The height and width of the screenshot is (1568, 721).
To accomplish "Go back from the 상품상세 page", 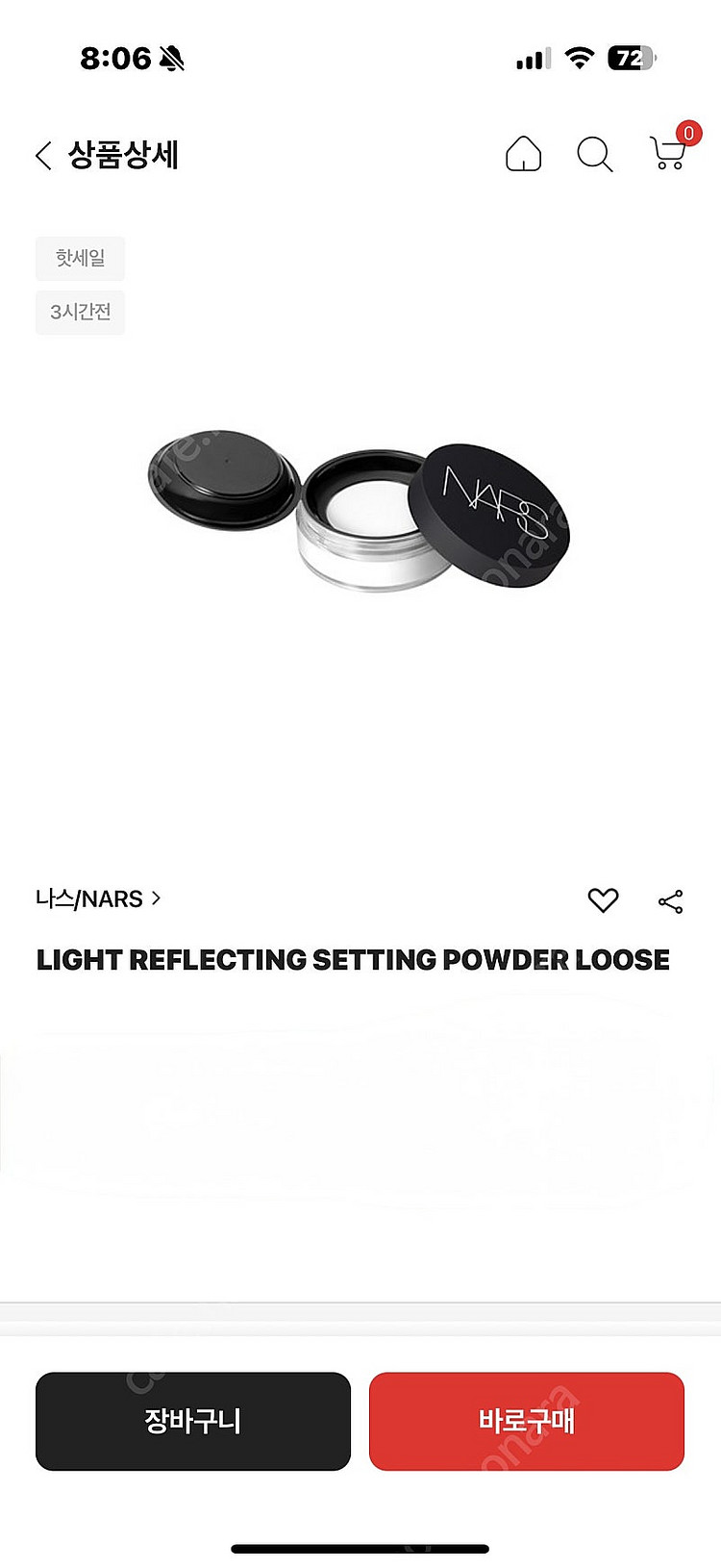I will click(x=43, y=155).
